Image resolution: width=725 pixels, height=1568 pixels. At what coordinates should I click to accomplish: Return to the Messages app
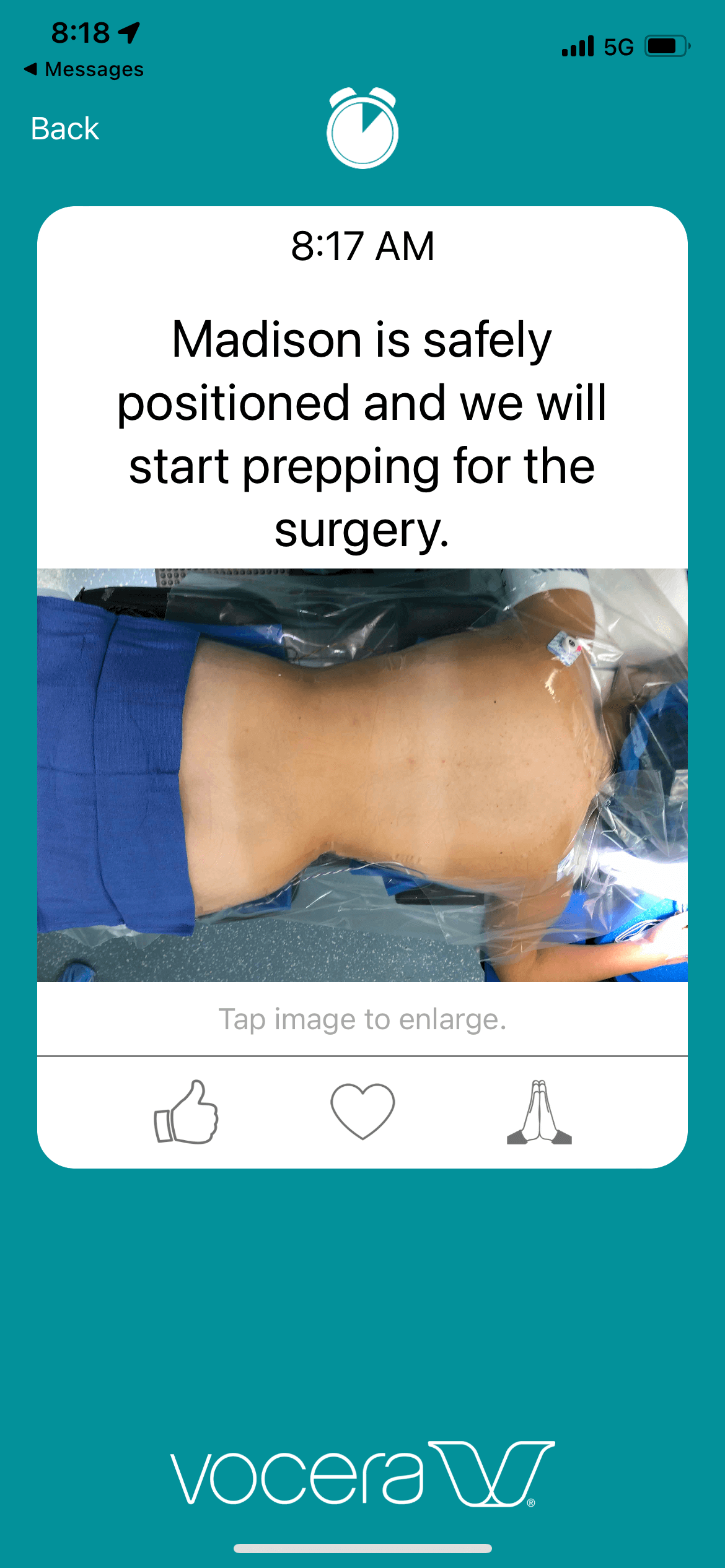click(x=84, y=69)
